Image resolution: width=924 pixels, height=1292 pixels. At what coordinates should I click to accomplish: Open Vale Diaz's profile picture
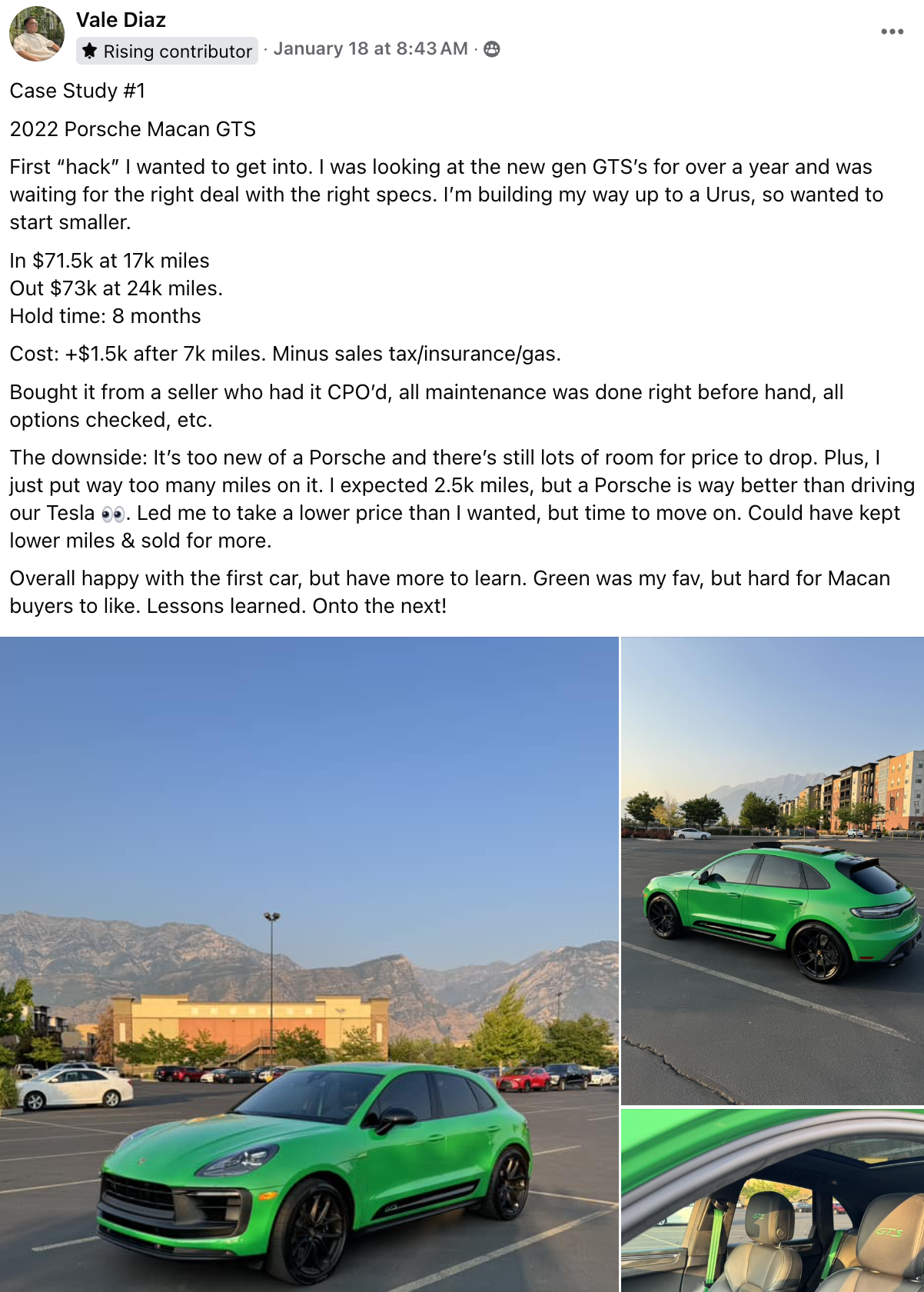[36, 34]
